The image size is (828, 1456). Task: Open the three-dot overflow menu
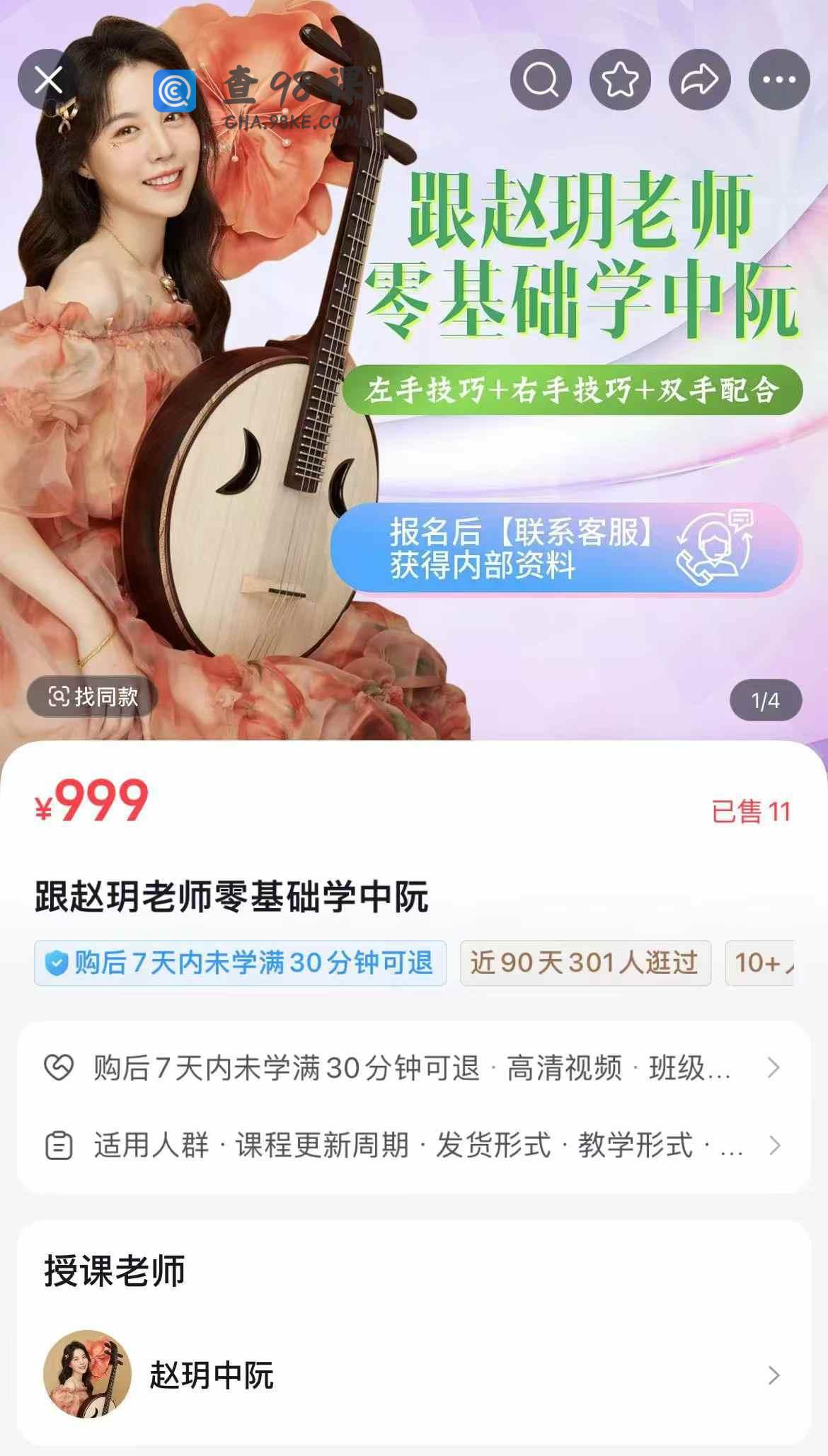[779, 80]
